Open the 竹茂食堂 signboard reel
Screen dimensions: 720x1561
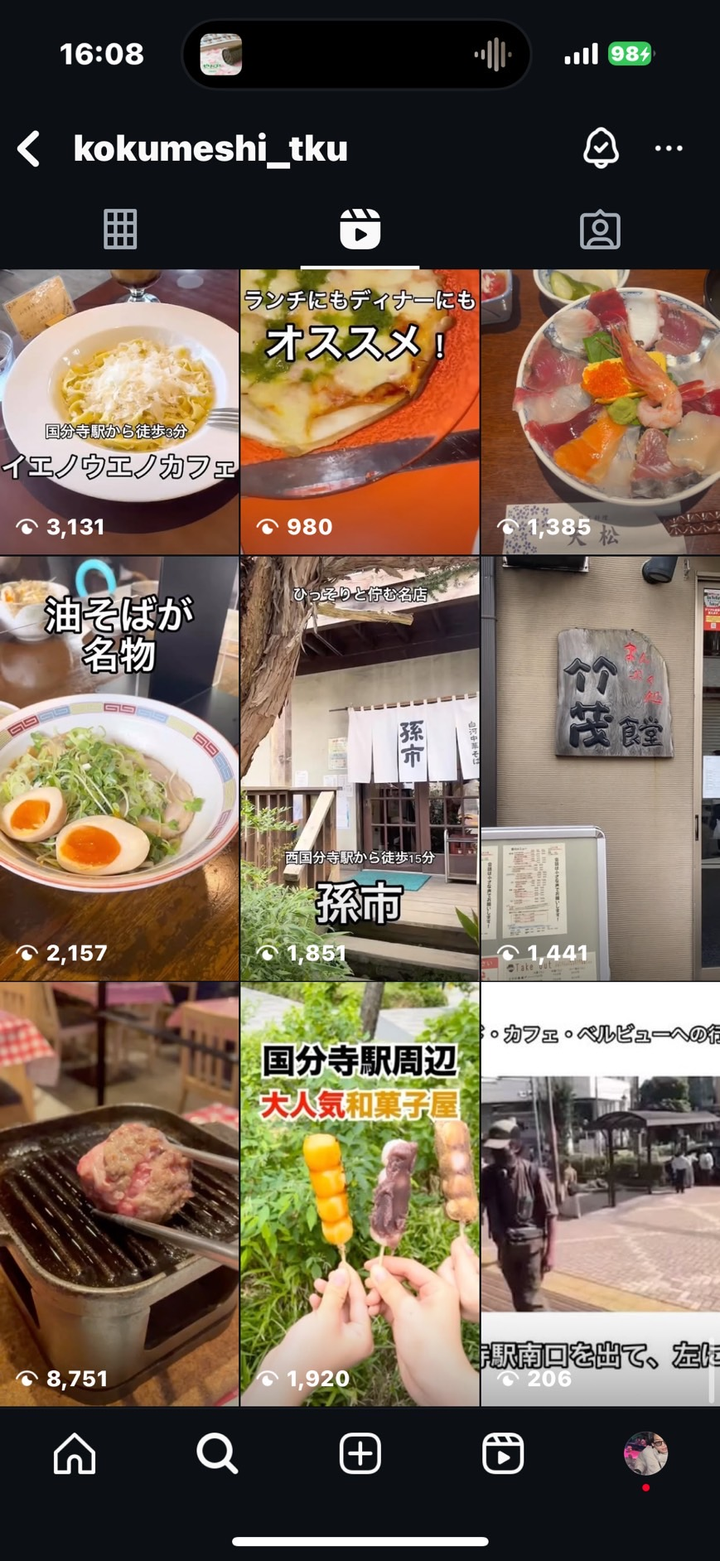(x=600, y=768)
